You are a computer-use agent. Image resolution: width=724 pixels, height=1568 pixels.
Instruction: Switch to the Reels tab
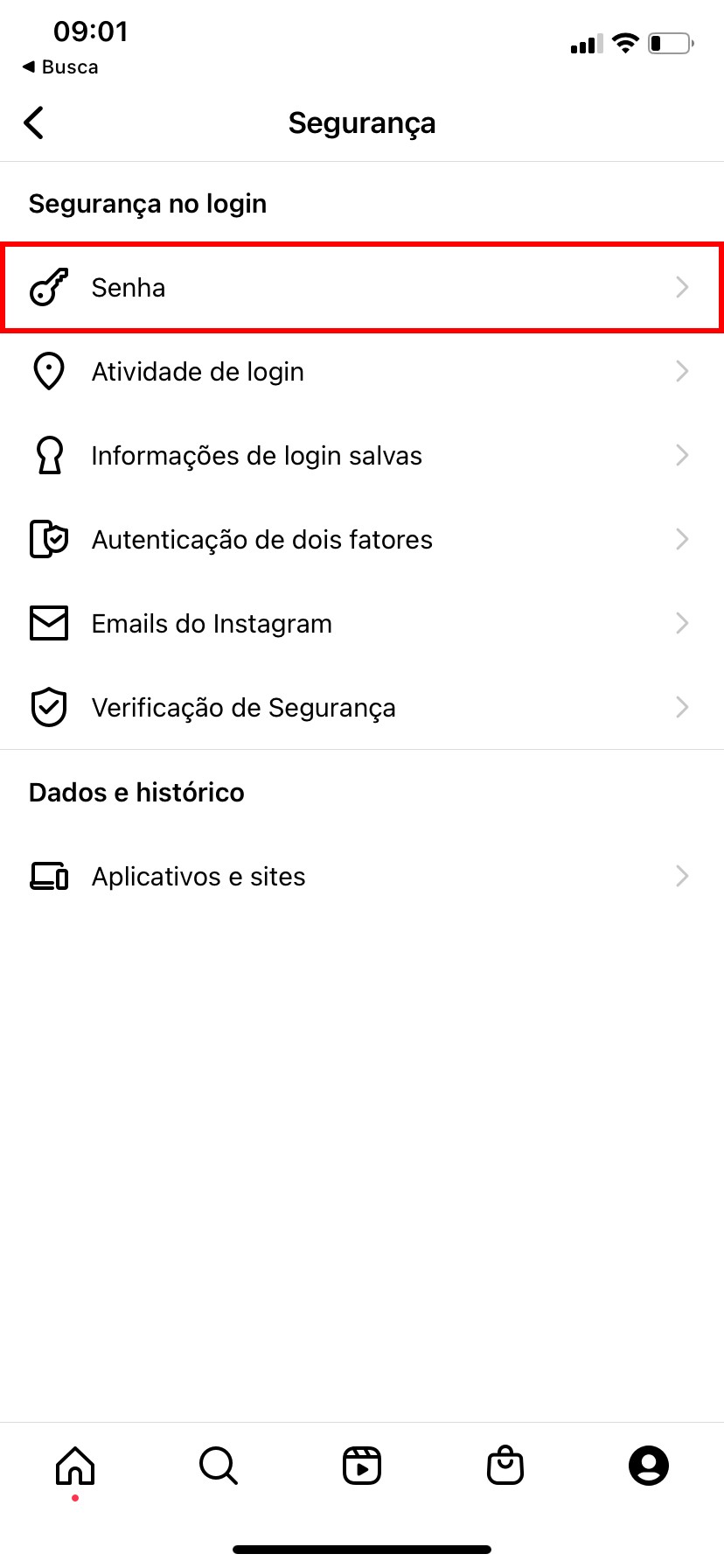click(x=362, y=1466)
